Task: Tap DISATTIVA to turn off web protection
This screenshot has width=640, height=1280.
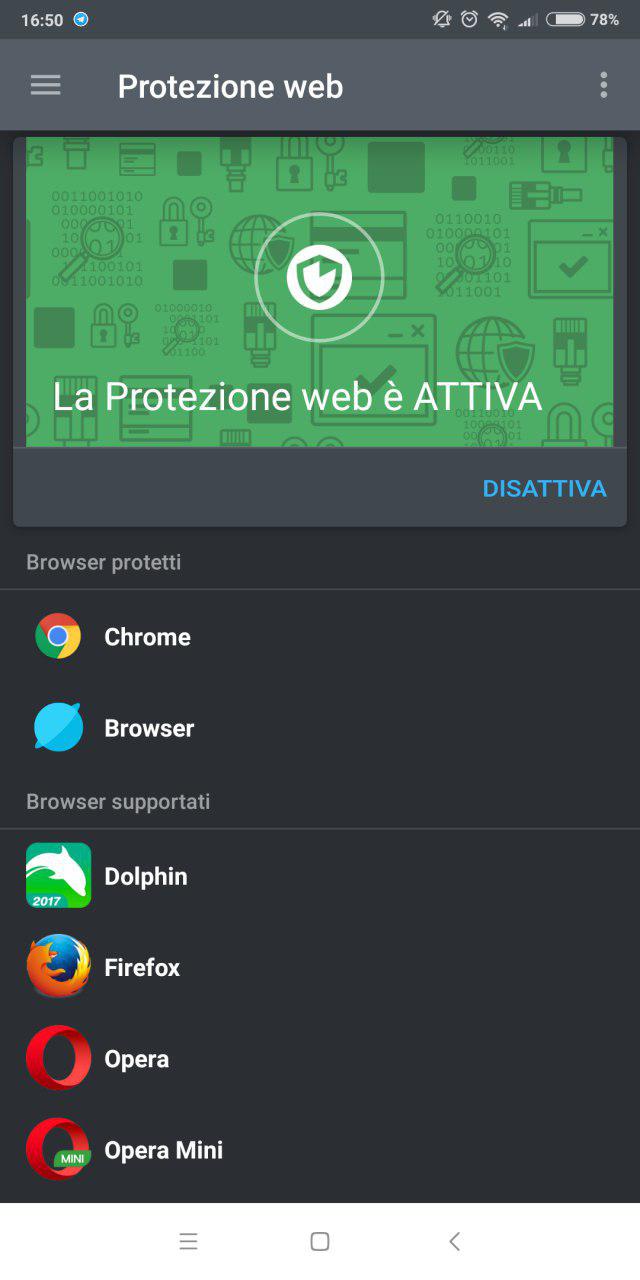Action: tap(544, 488)
